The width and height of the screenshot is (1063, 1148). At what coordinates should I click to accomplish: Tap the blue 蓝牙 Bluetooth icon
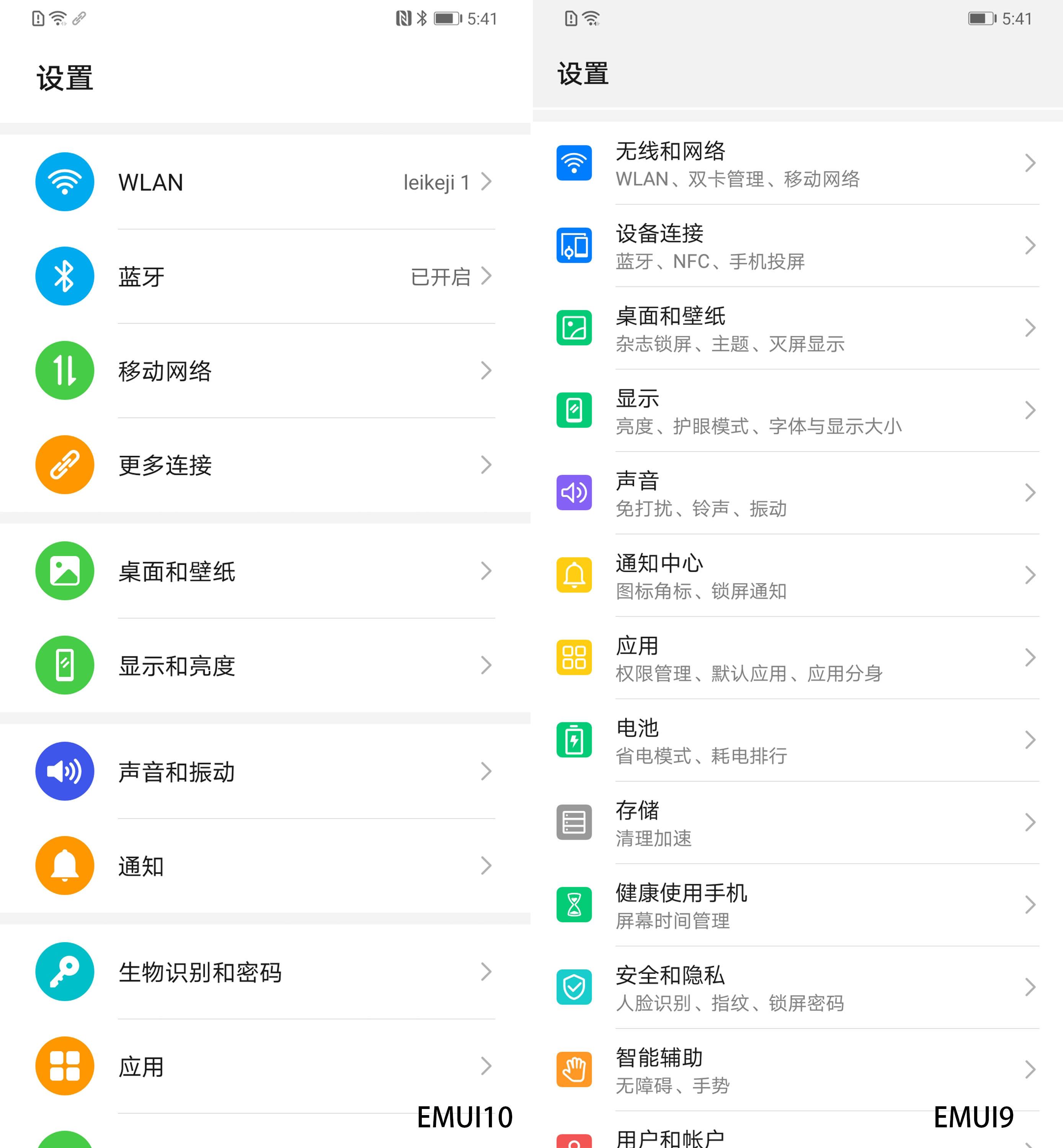(64, 276)
